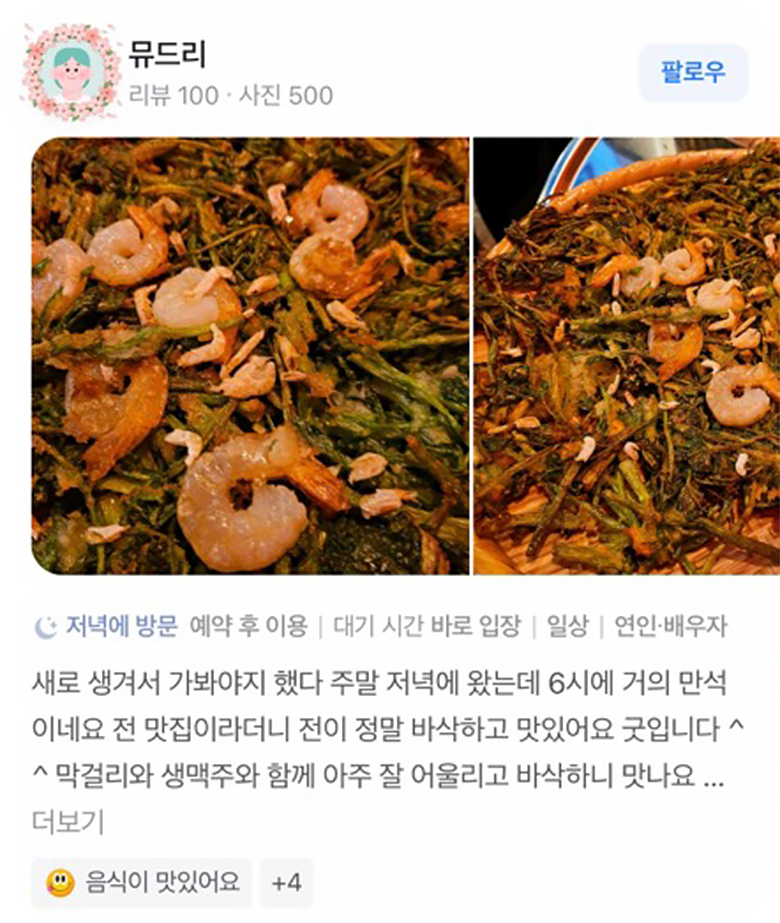
Task: Expand the review with 더보기
Action: point(67,822)
